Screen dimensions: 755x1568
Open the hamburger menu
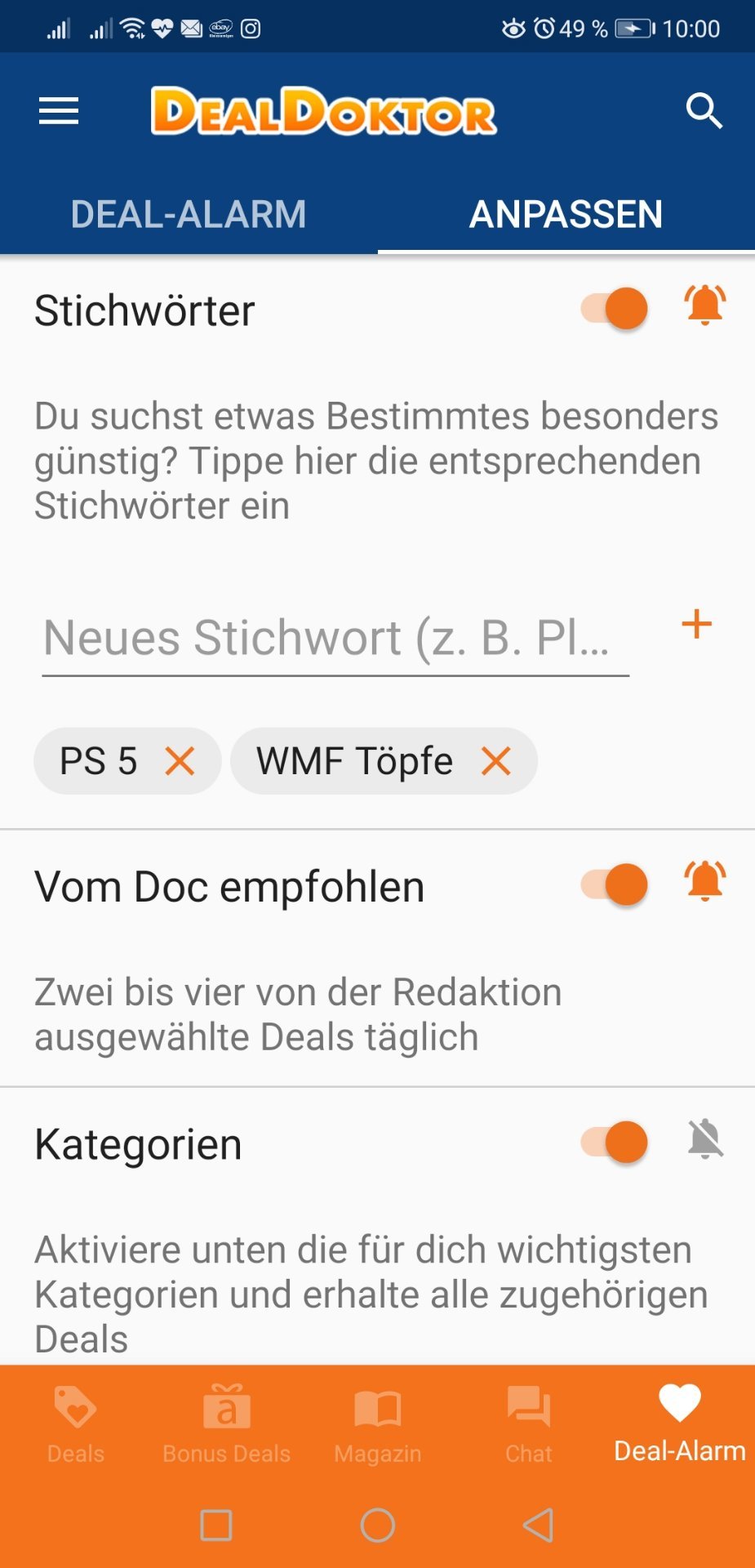click(59, 111)
